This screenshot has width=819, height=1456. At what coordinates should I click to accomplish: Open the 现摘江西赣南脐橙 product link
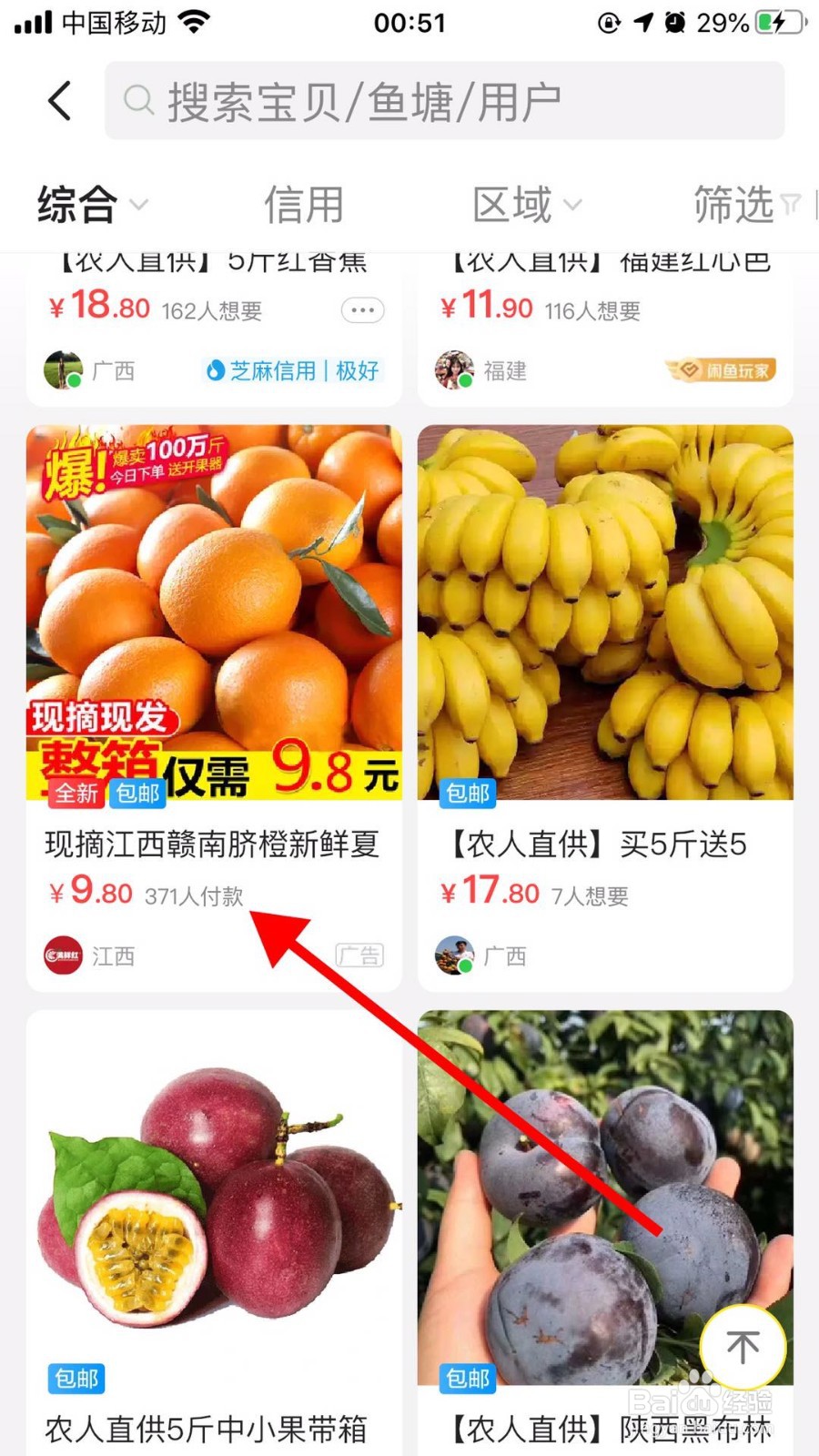click(214, 844)
